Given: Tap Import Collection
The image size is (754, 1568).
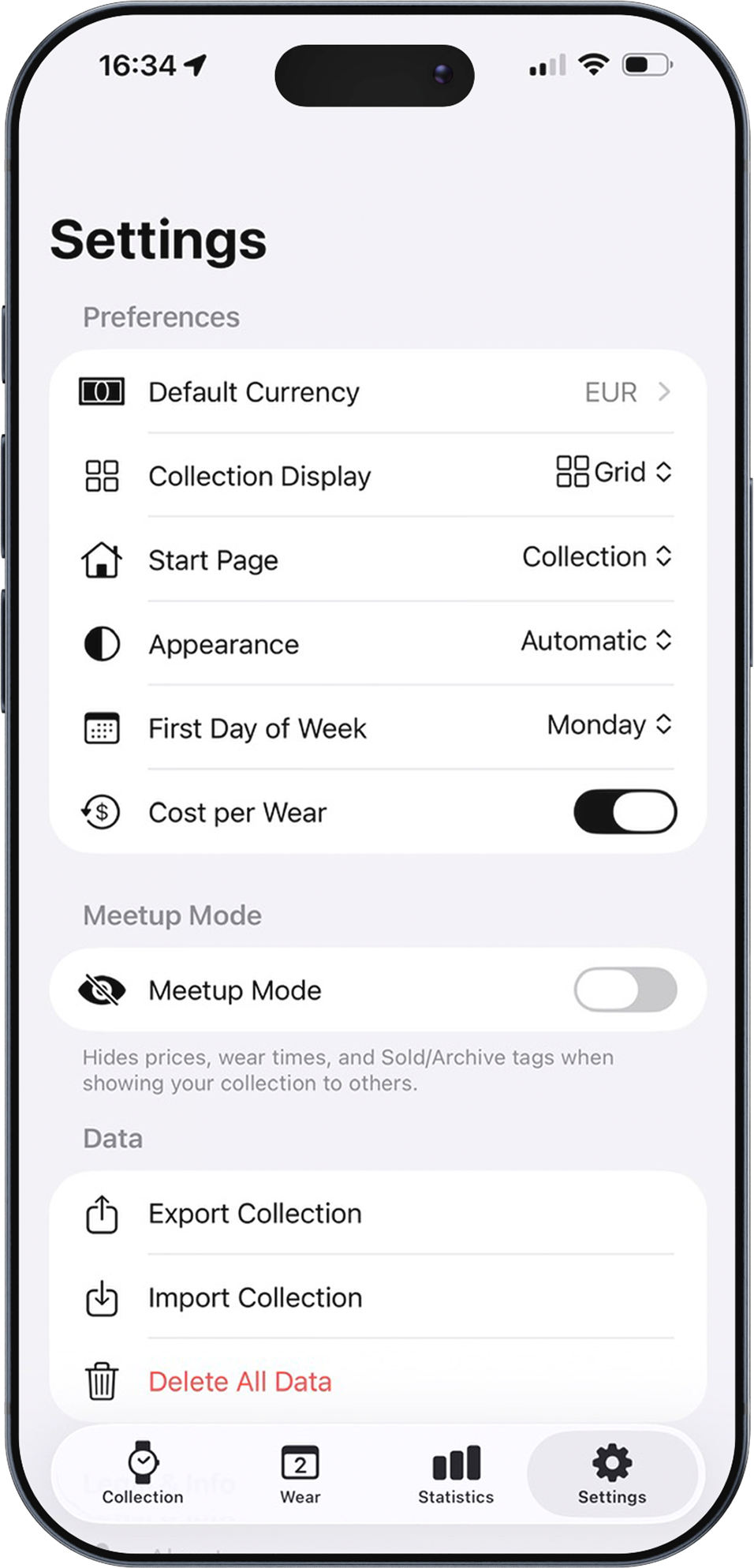Looking at the screenshot, I should (x=377, y=1298).
